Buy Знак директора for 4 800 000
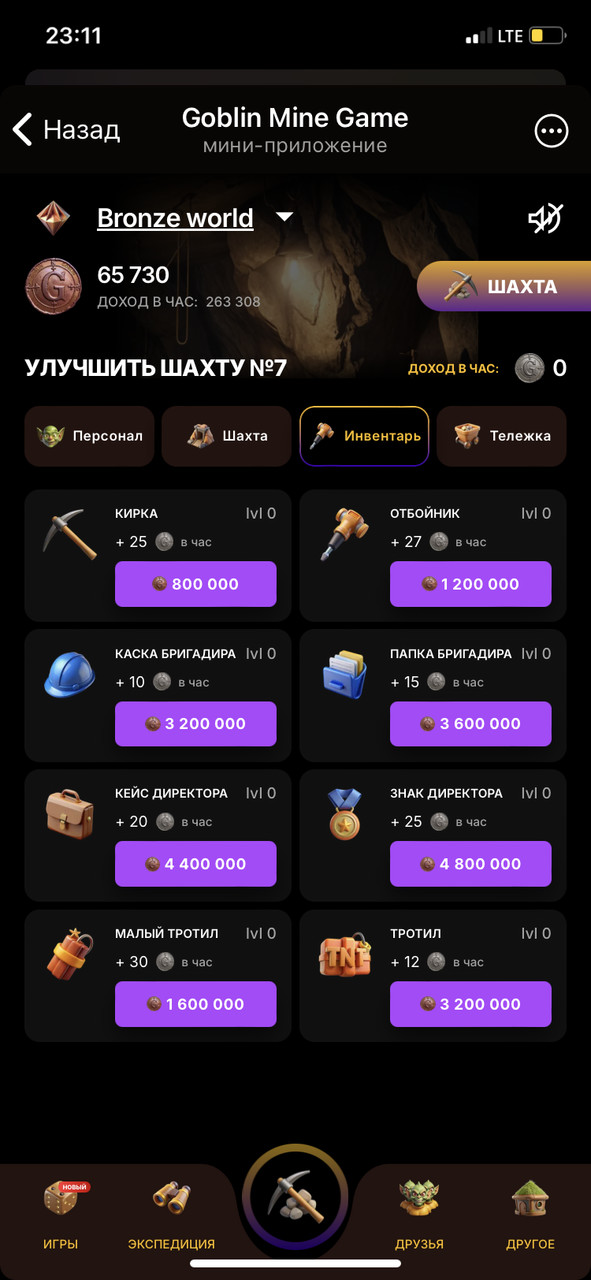The height and width of the screenshot is (1280, 591). tap(471, 864)
